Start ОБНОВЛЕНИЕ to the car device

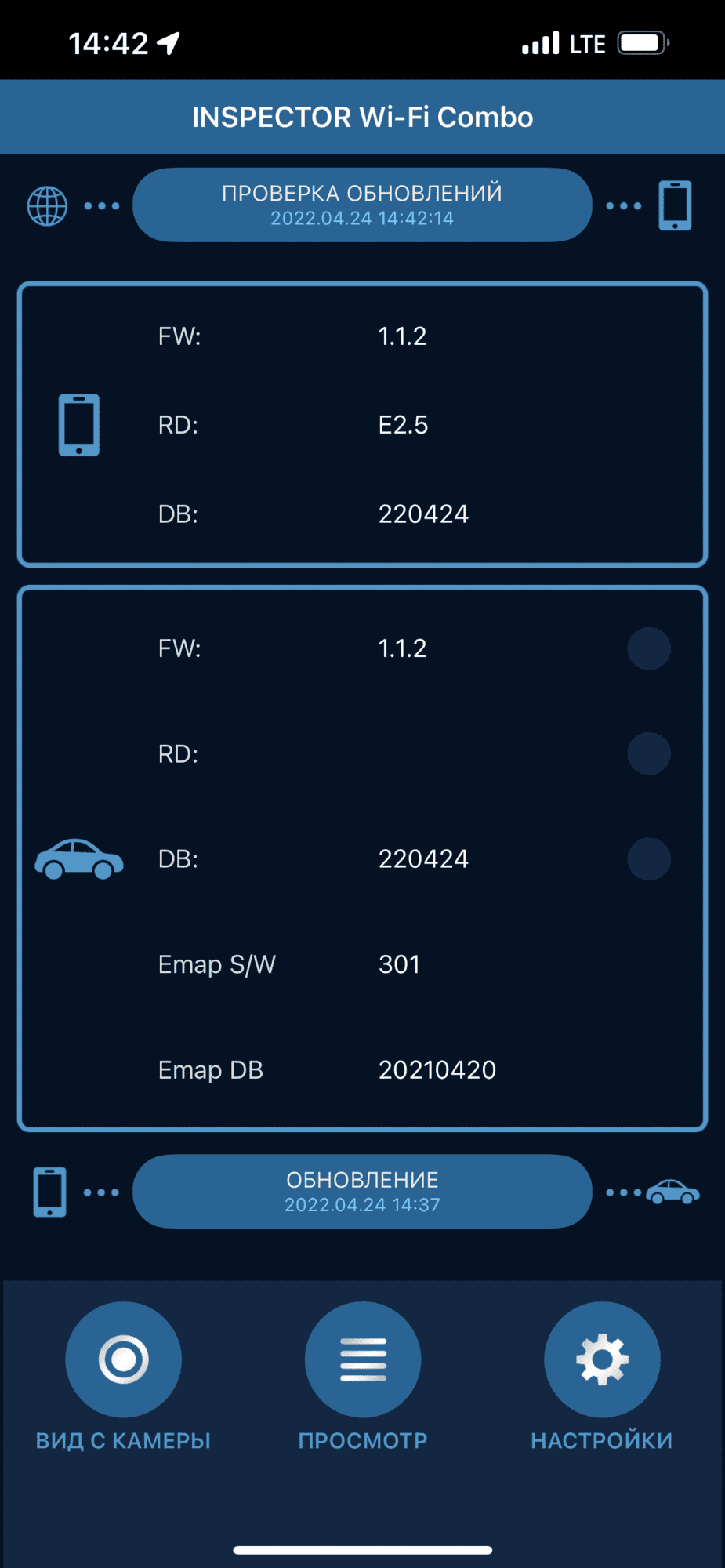coord(362,1192)
